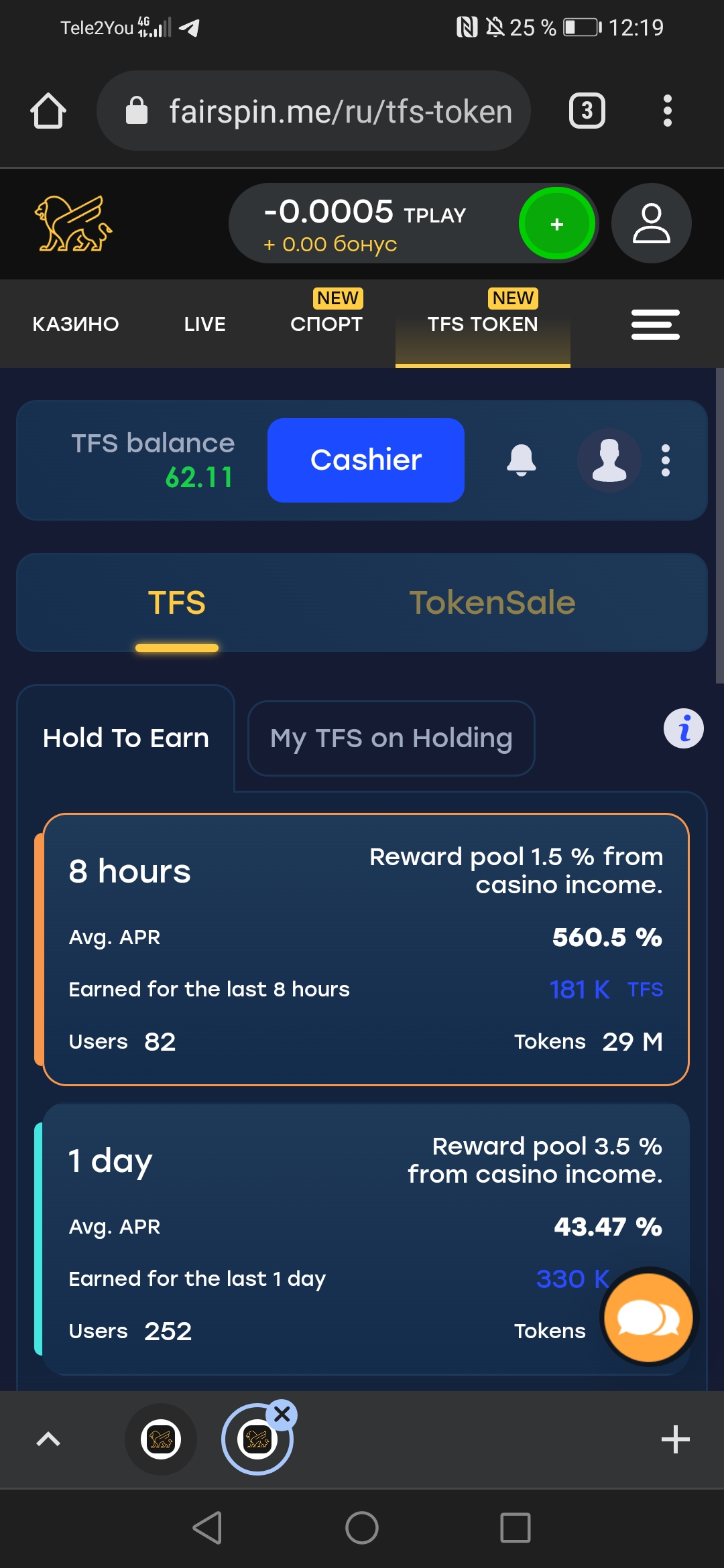724x1568 pixels.
Task: Select the 1 day holding card
Action: coord(322,1240)
